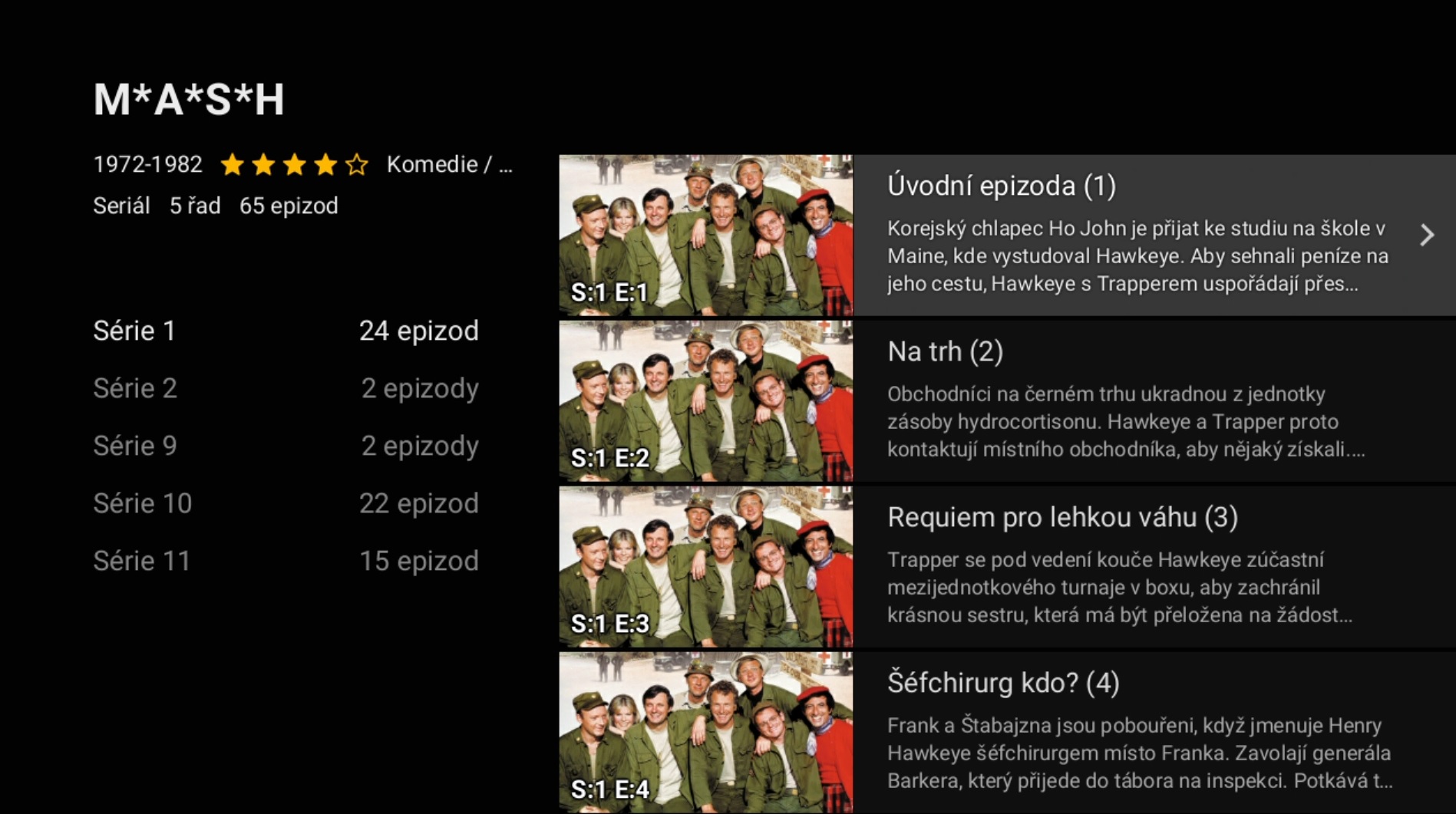Viewport: 1456px width, 814px height.
Task: Select Série 1 season
Action: pos(286,331)
